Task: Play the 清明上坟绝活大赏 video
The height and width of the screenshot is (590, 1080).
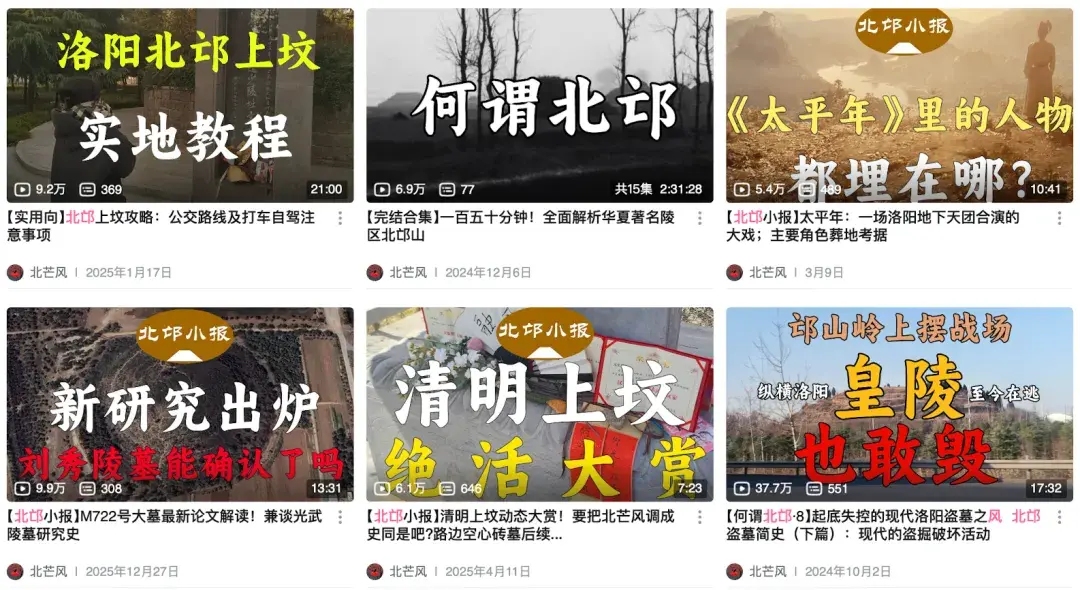Action: [x=540, y=404]
